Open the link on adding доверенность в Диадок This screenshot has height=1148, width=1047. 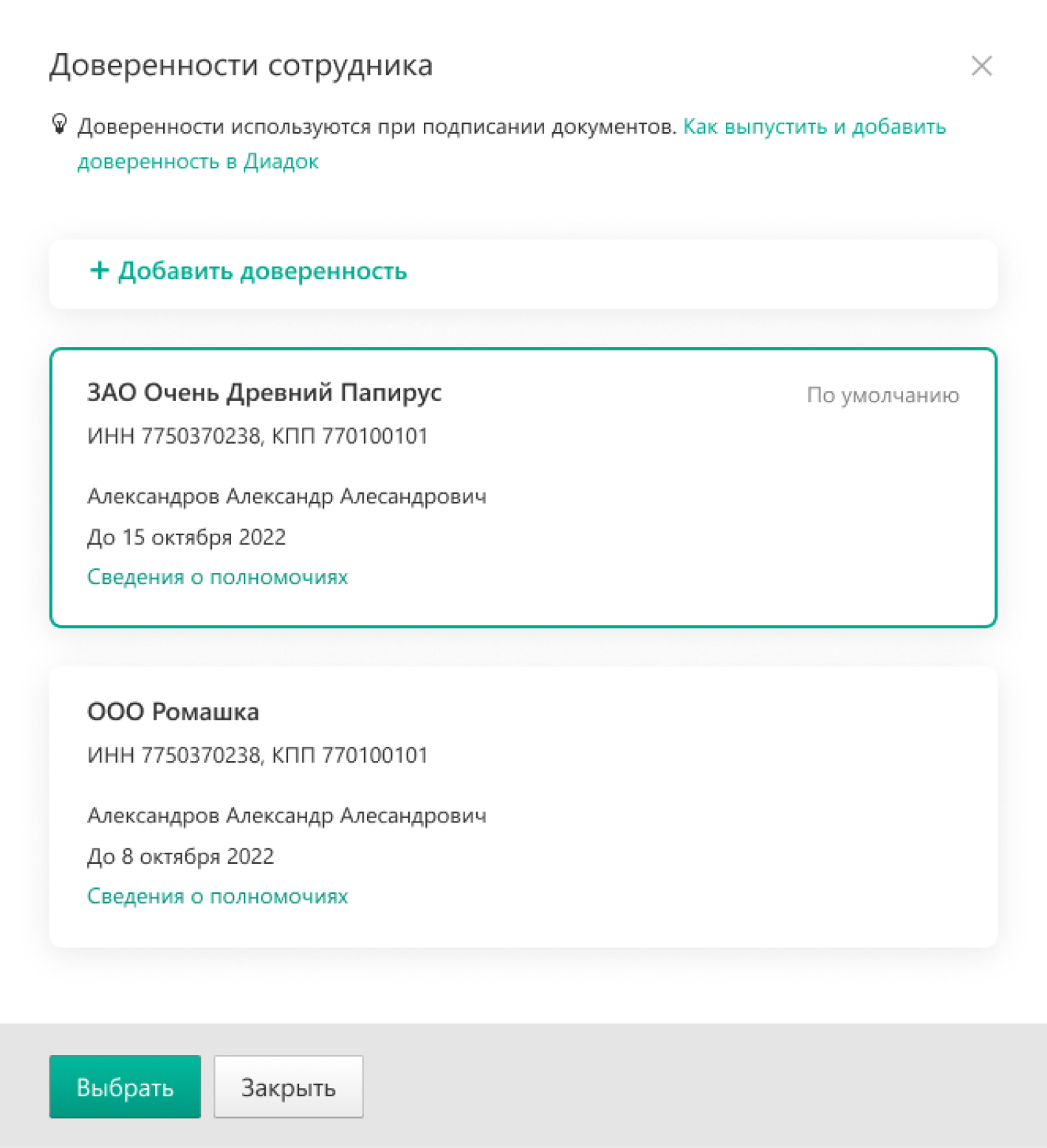coord(814,127)
